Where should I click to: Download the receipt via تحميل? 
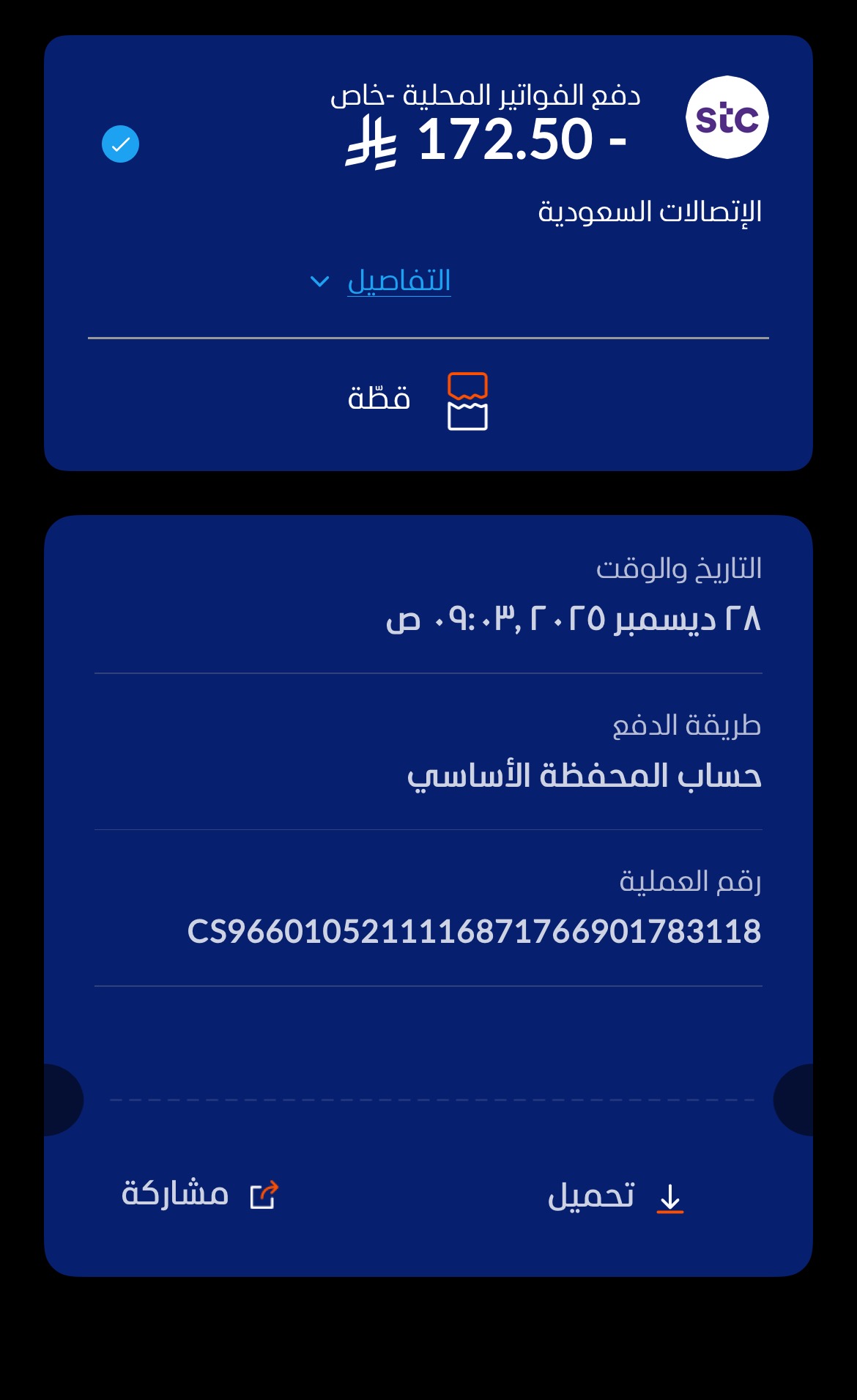(615, 1196)
